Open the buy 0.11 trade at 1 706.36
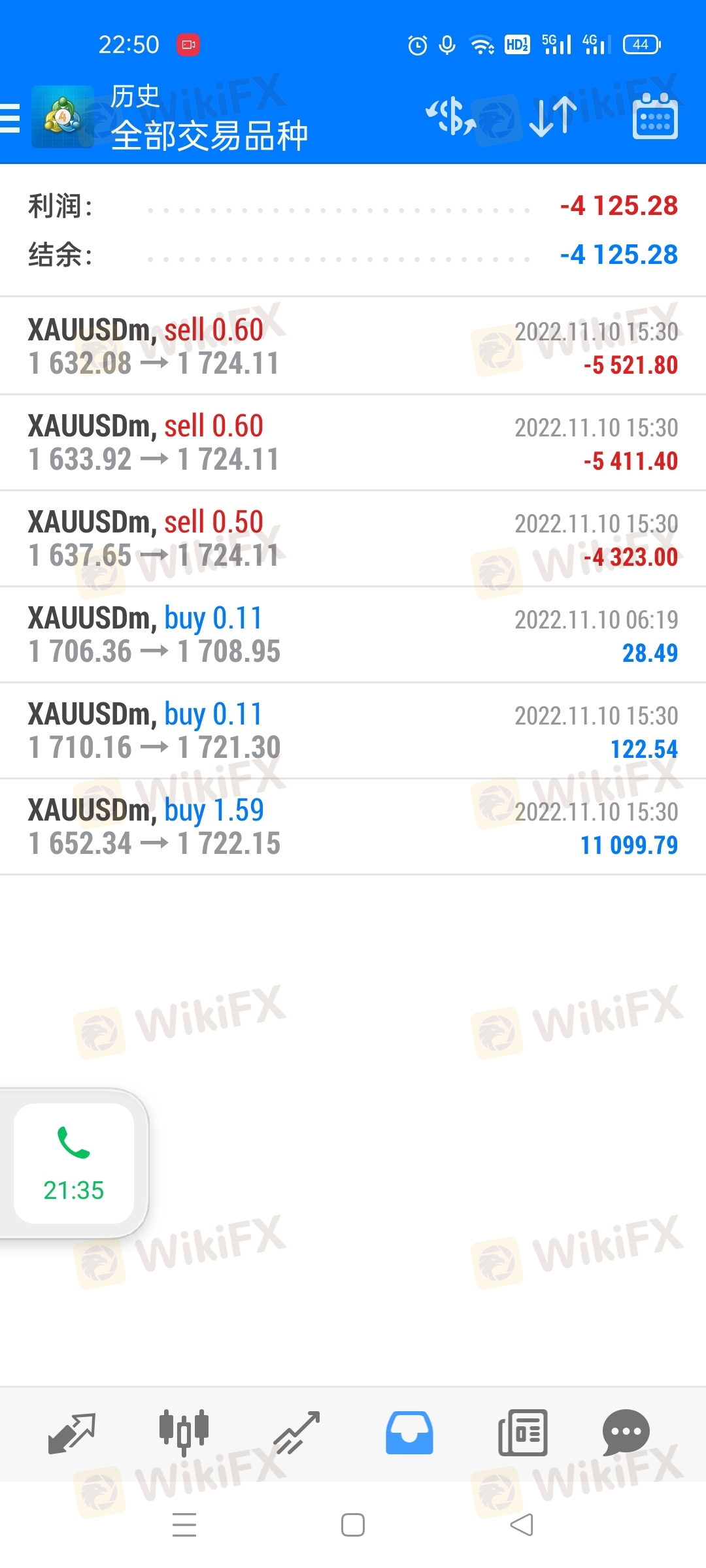The image size is (706, 1568). pos(353,634)
